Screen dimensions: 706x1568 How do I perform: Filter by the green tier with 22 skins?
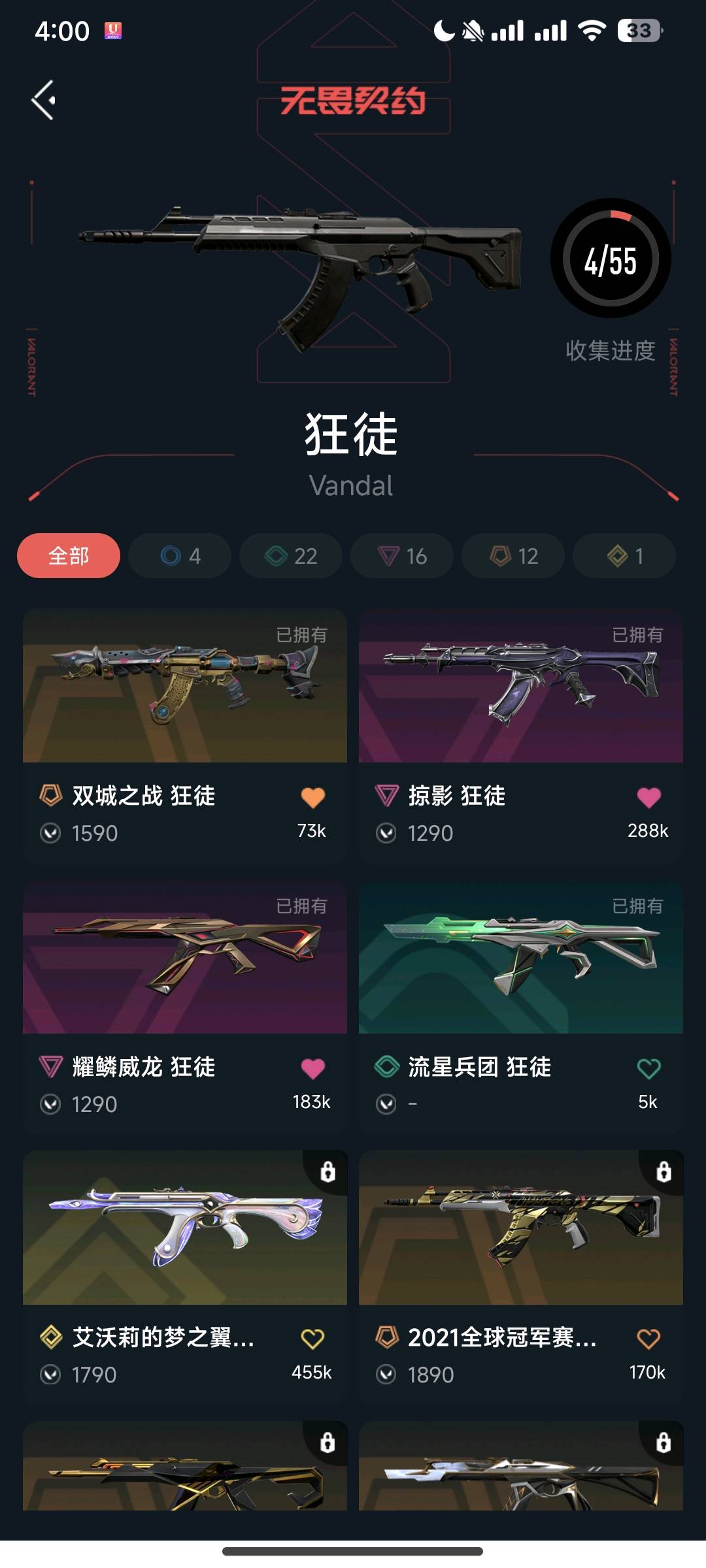tap(291, 556)
